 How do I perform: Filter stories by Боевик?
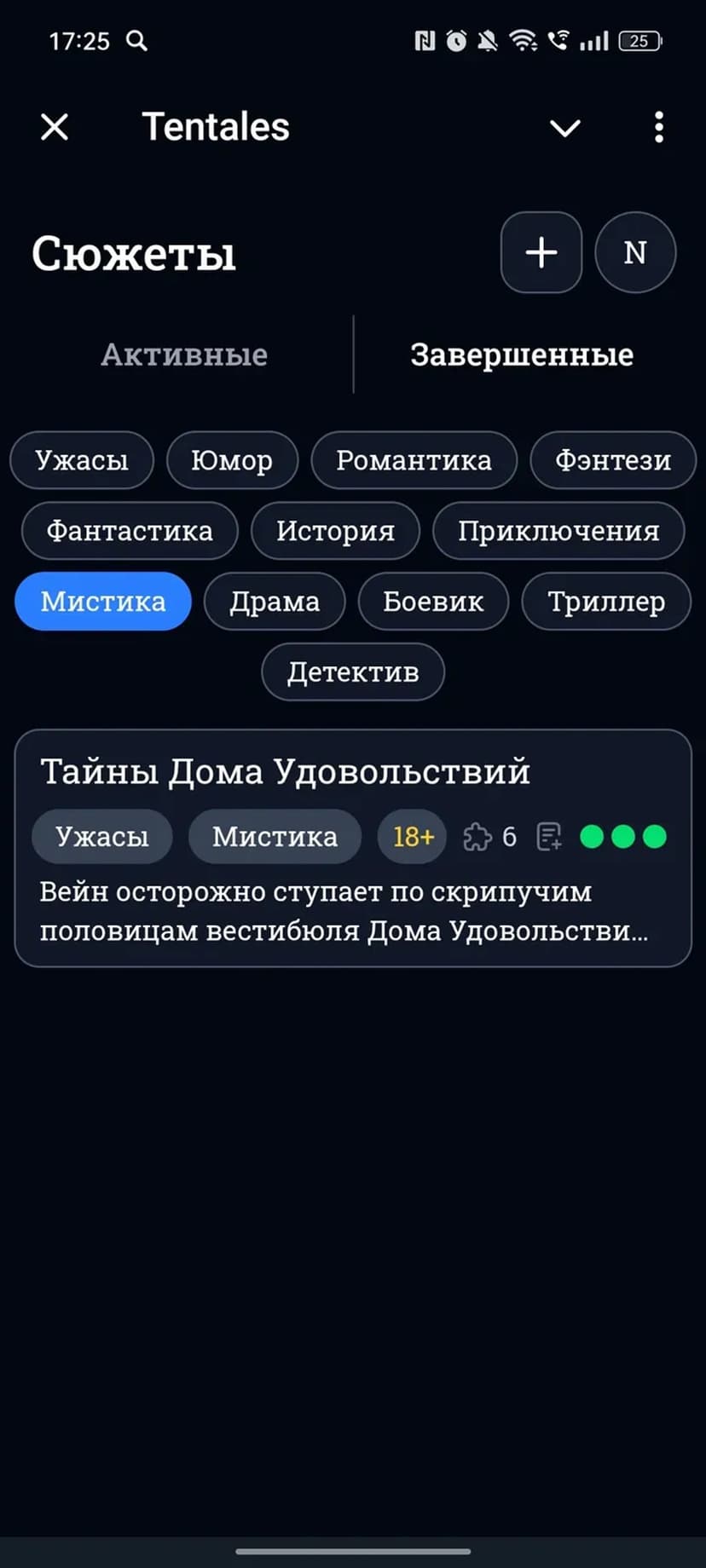click(x=433, y=602)
